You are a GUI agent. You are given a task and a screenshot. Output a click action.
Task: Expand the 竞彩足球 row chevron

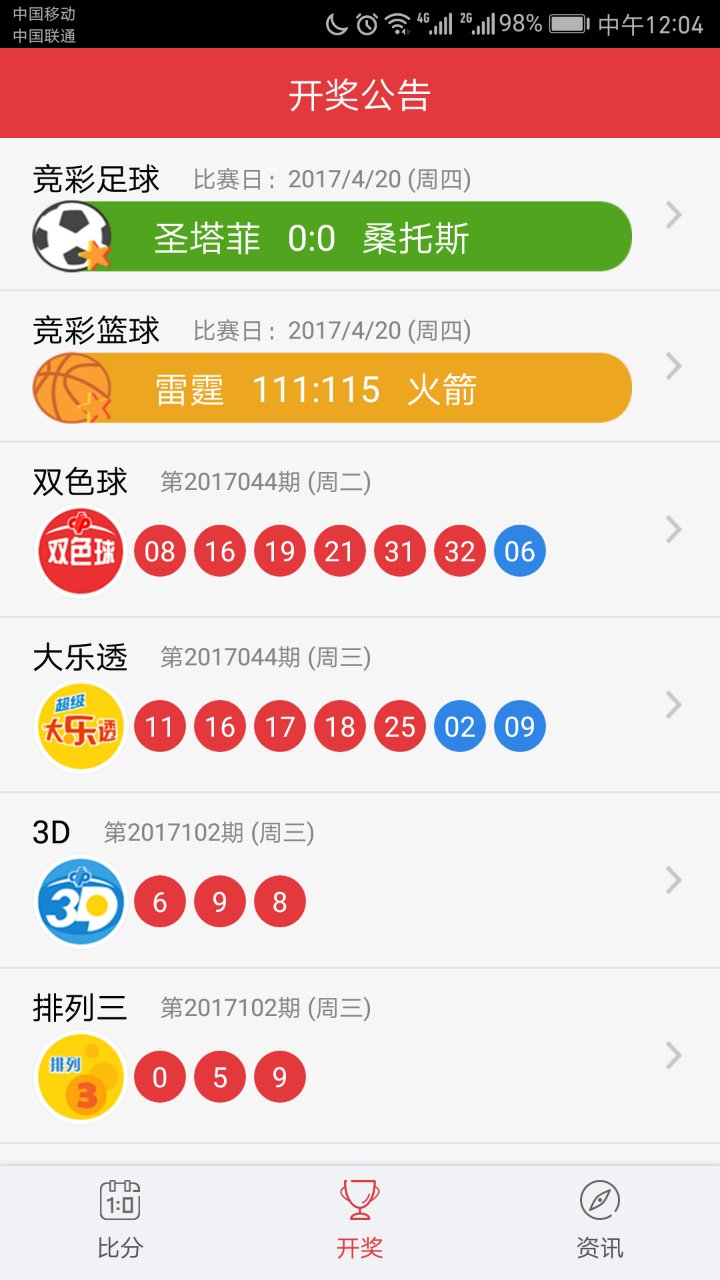672,214
